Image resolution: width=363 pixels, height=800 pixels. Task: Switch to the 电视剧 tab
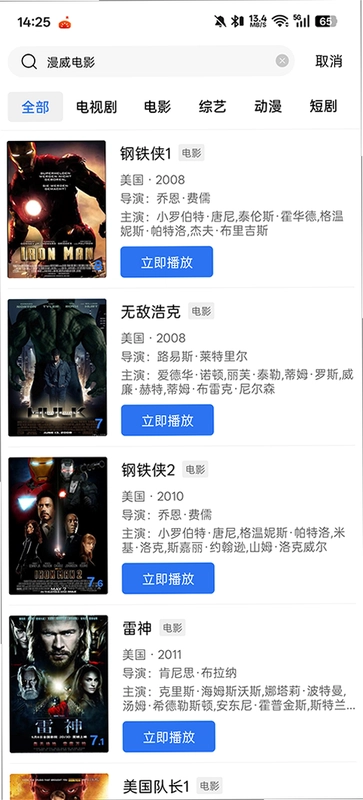(x=96, y=107)
